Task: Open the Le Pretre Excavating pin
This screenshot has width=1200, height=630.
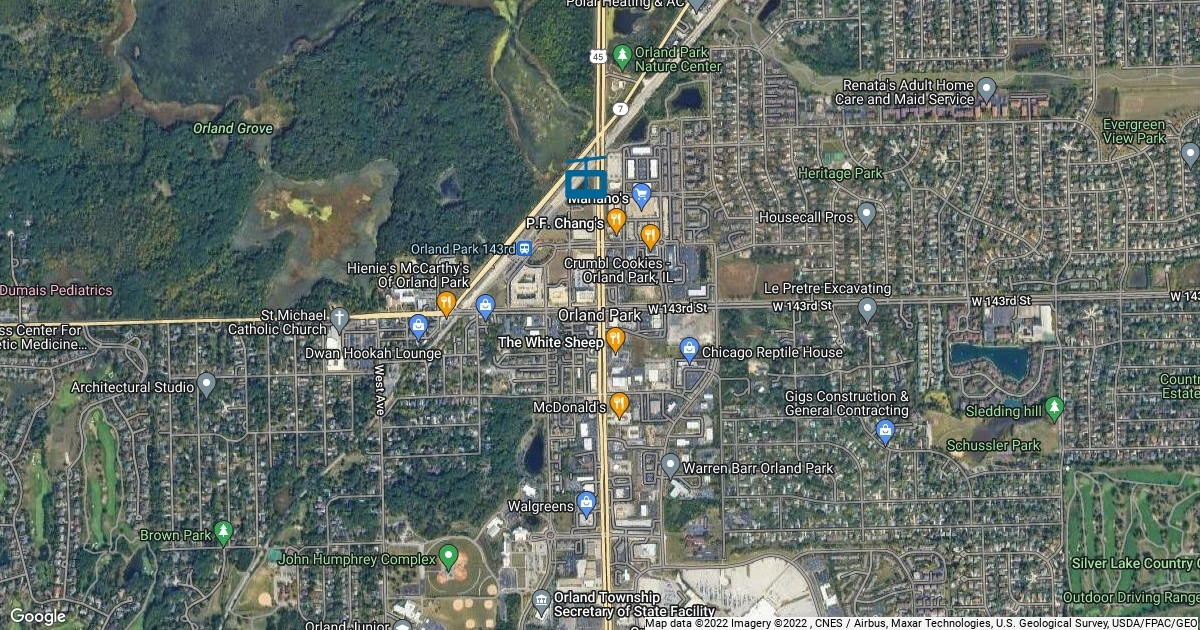Action: click(x=867, y=307)
